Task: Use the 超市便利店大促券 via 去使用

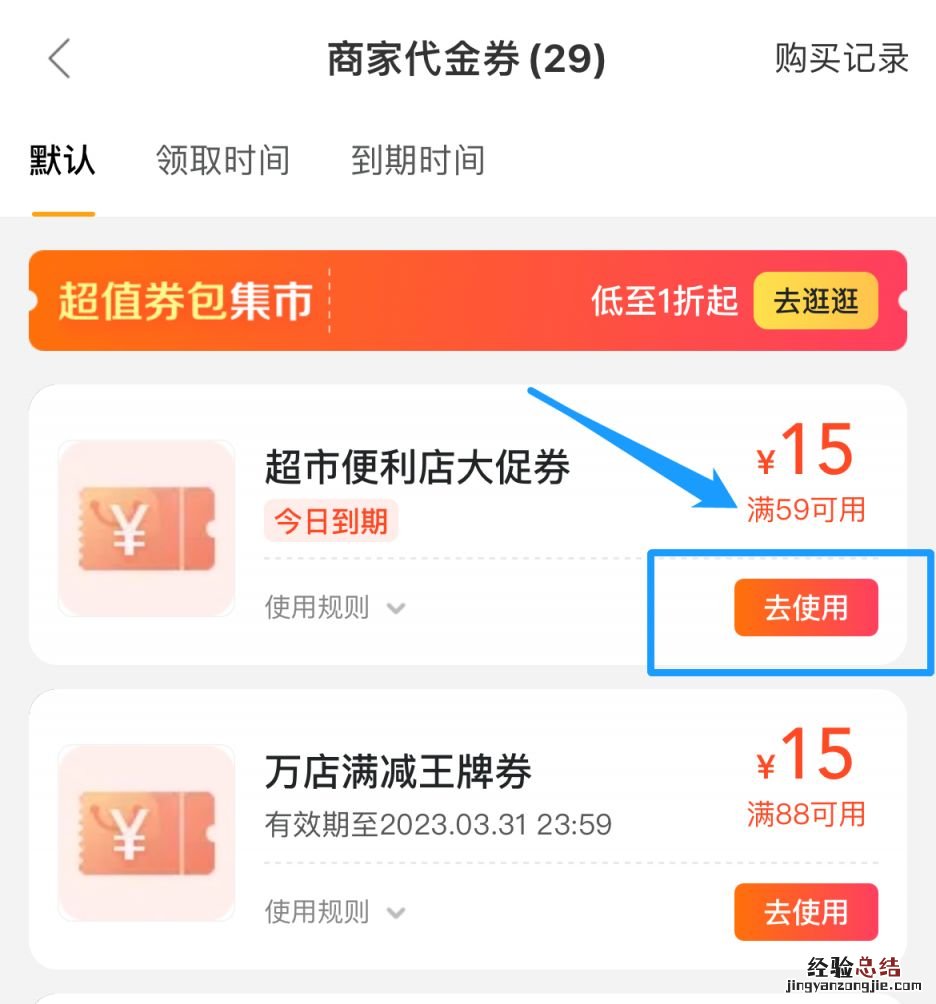Action: [806, 607]
